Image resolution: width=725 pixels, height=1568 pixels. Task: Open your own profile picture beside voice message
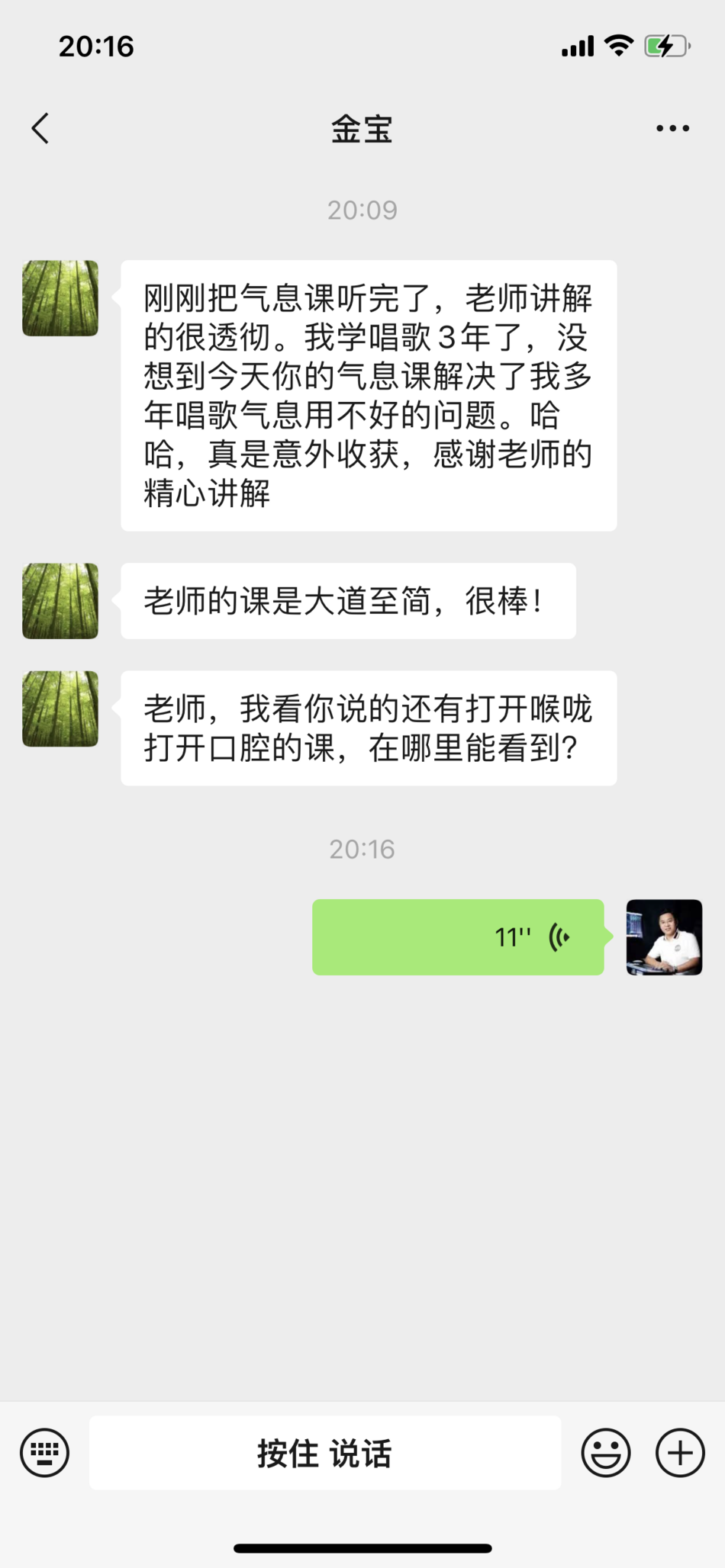(x=664, y=937)
